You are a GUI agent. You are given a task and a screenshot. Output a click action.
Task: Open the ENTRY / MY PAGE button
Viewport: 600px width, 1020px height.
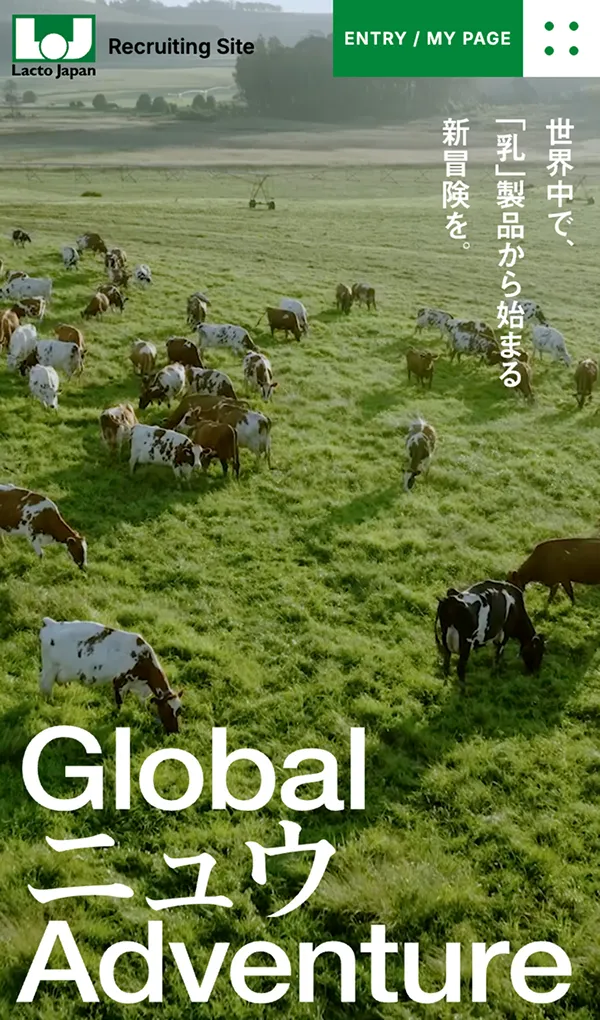[x=427, y=39]
